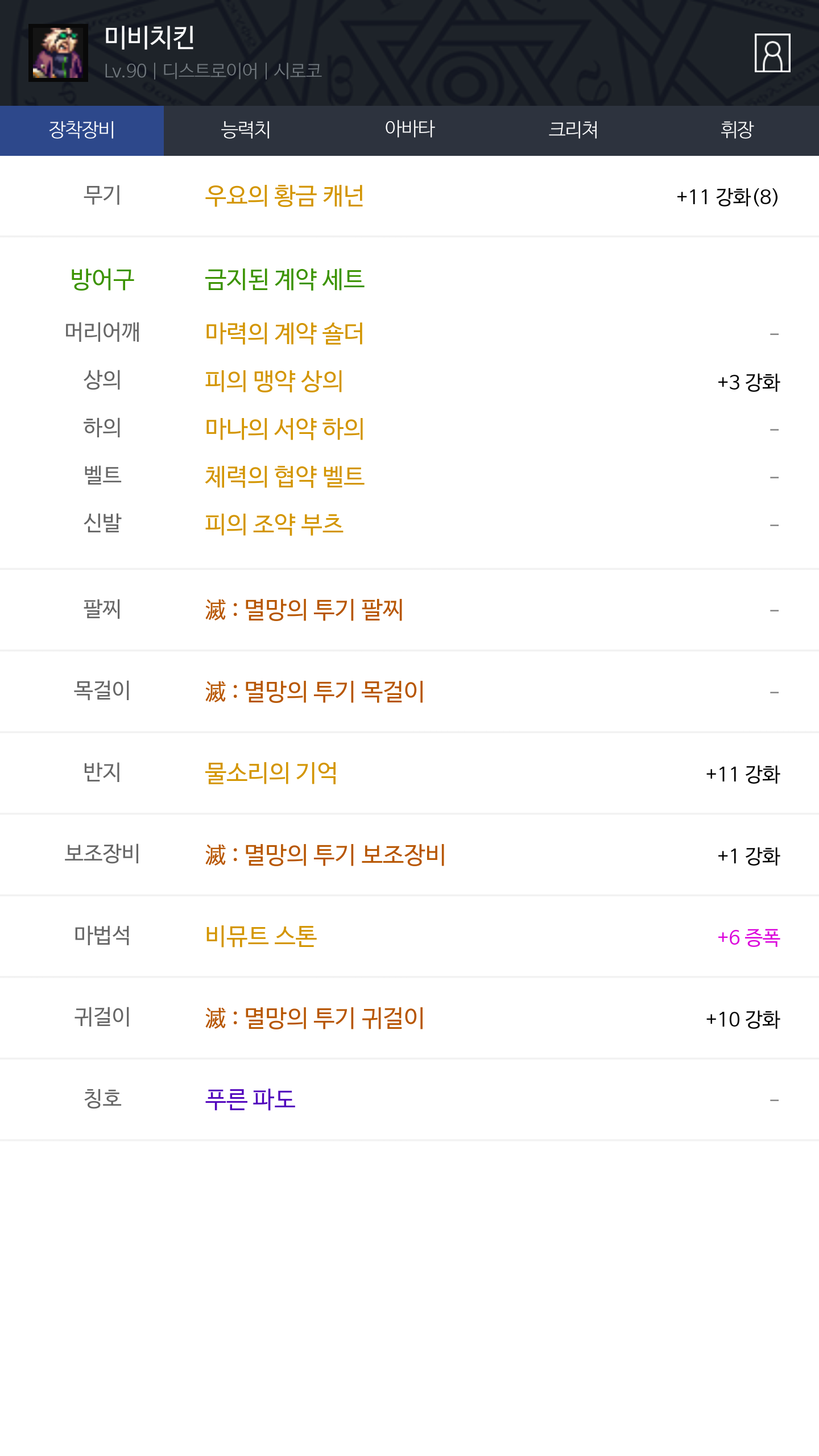
Task: Switch to the 능력치 tab
Action: [245, 130]
